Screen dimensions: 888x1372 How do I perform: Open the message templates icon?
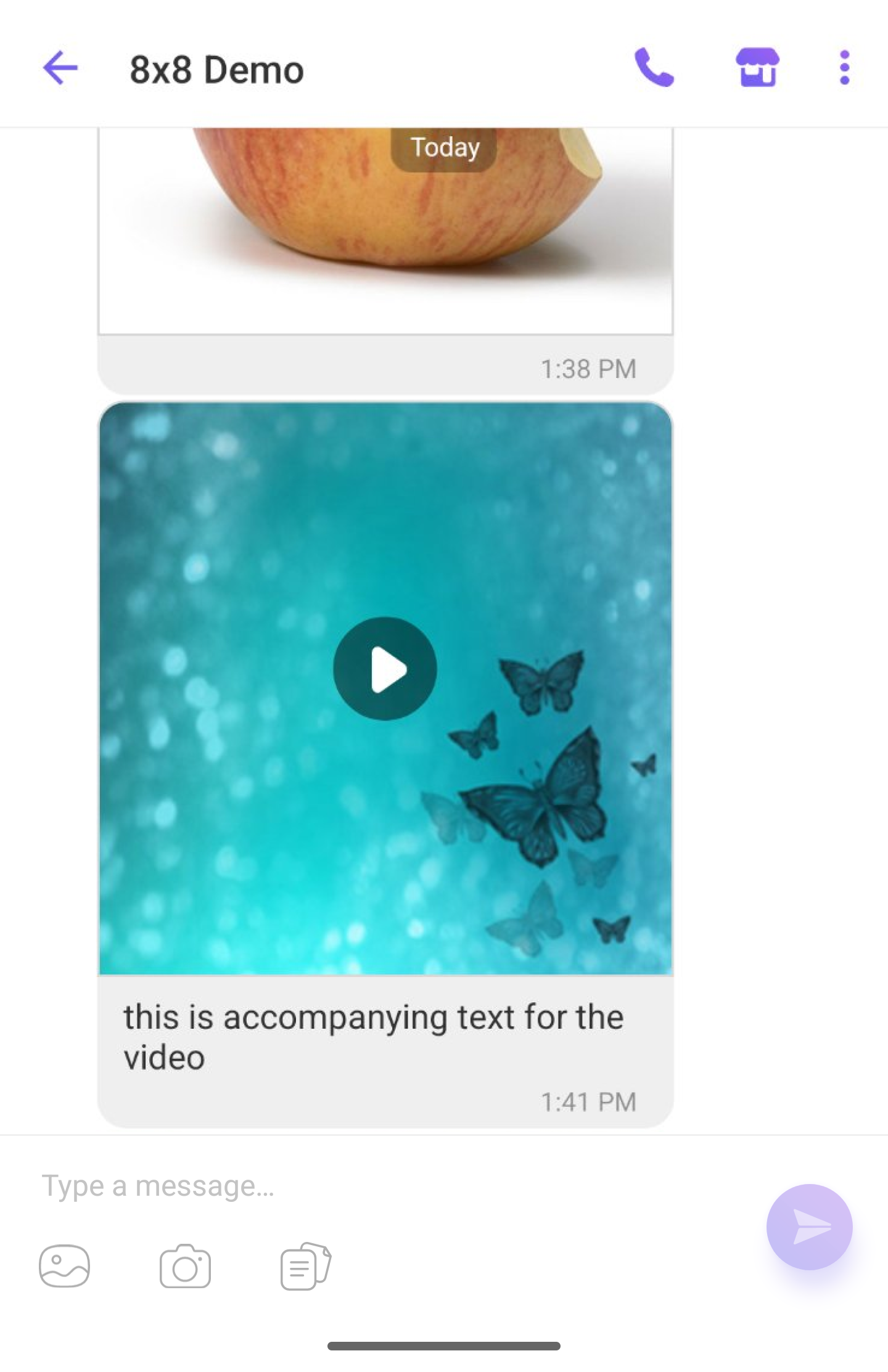tap(302, 1267)
